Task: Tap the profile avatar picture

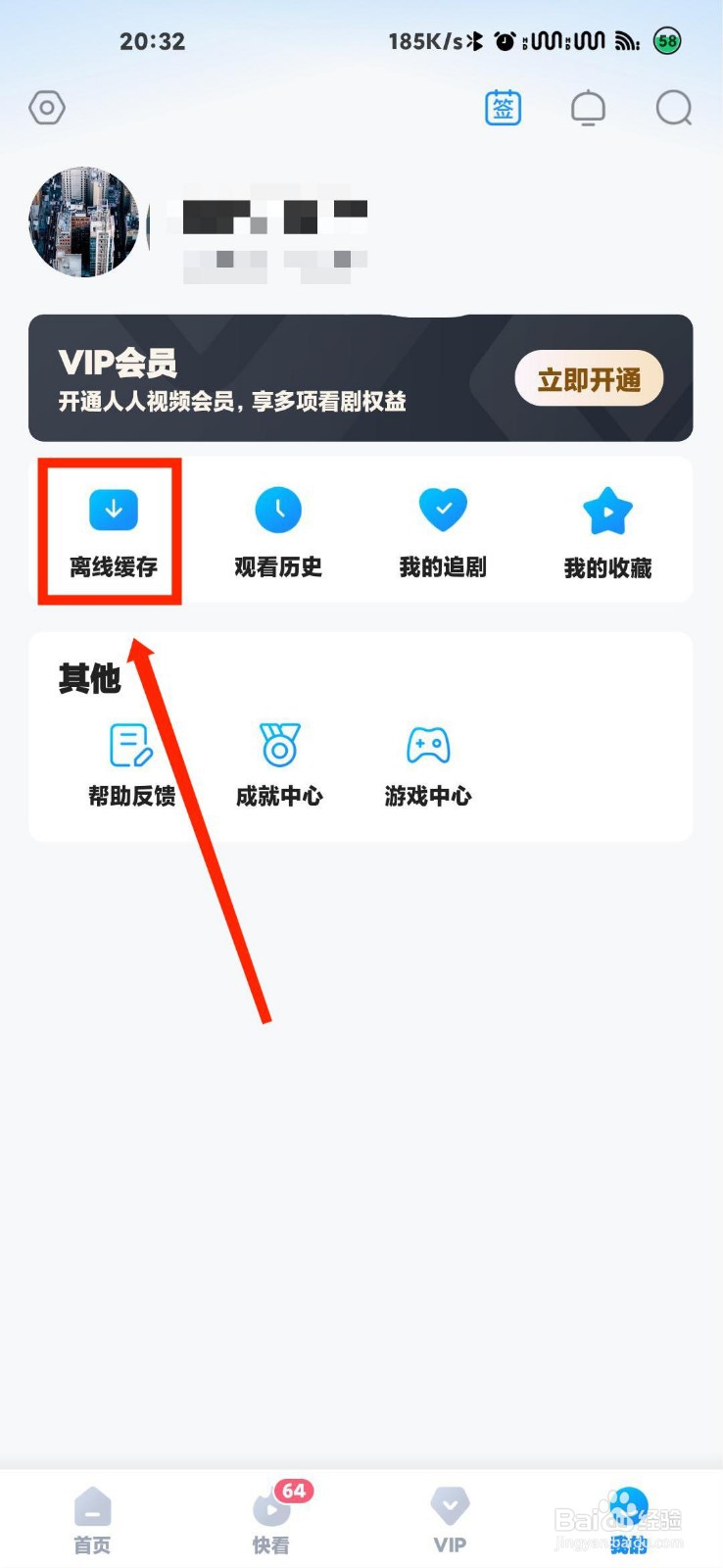Action: click(85, 222)
